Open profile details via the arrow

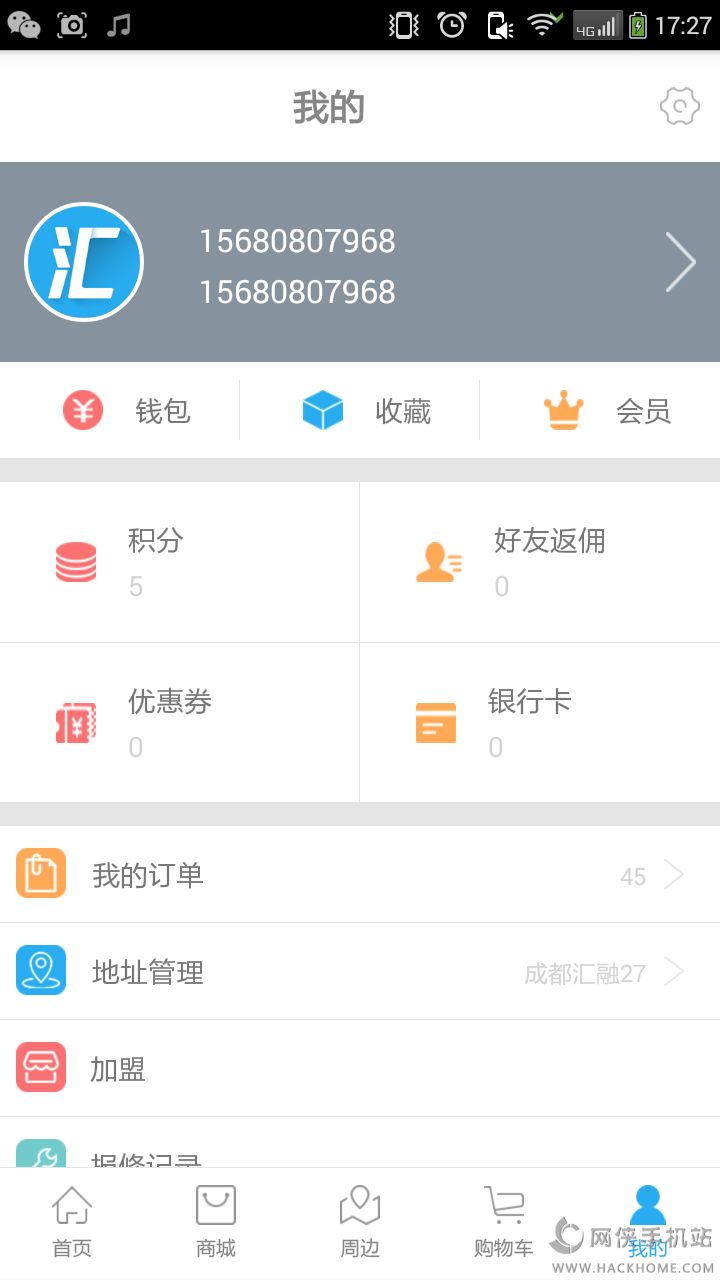(x=680, y=262)
